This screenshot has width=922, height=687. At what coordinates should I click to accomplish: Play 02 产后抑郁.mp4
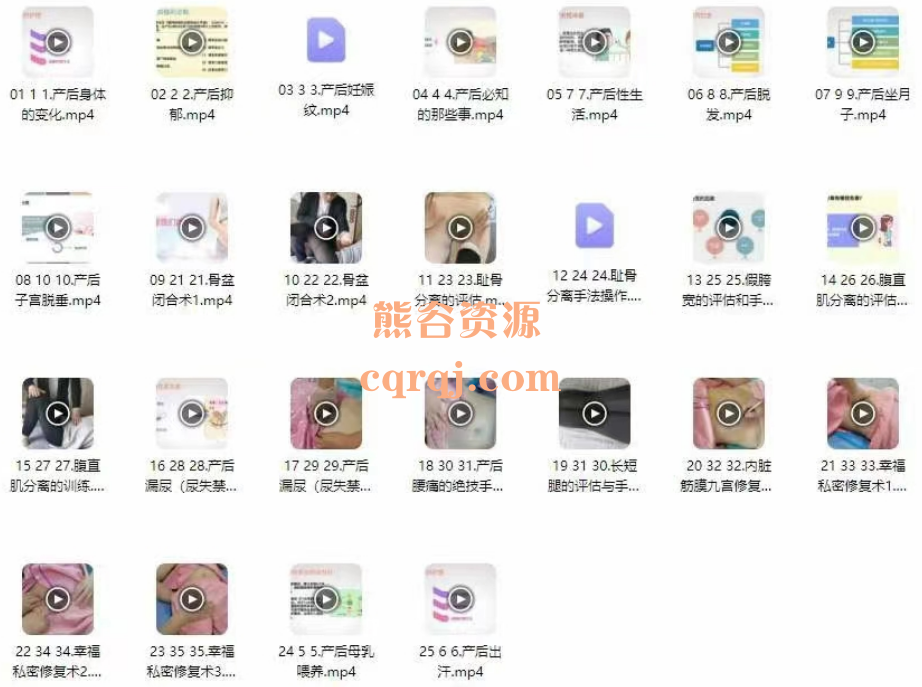point(192,42)
